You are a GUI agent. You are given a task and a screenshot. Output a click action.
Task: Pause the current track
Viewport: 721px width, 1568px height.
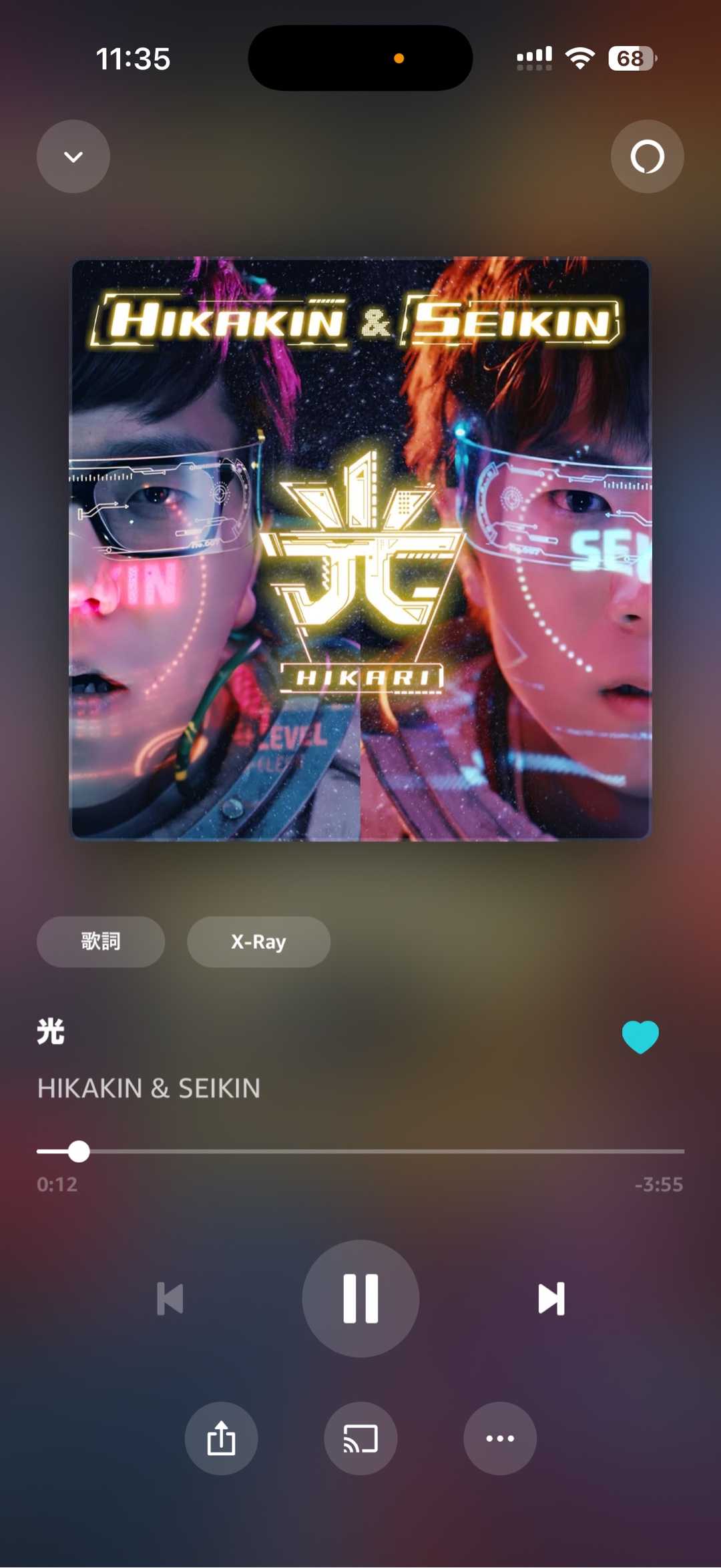point(360,1298)
